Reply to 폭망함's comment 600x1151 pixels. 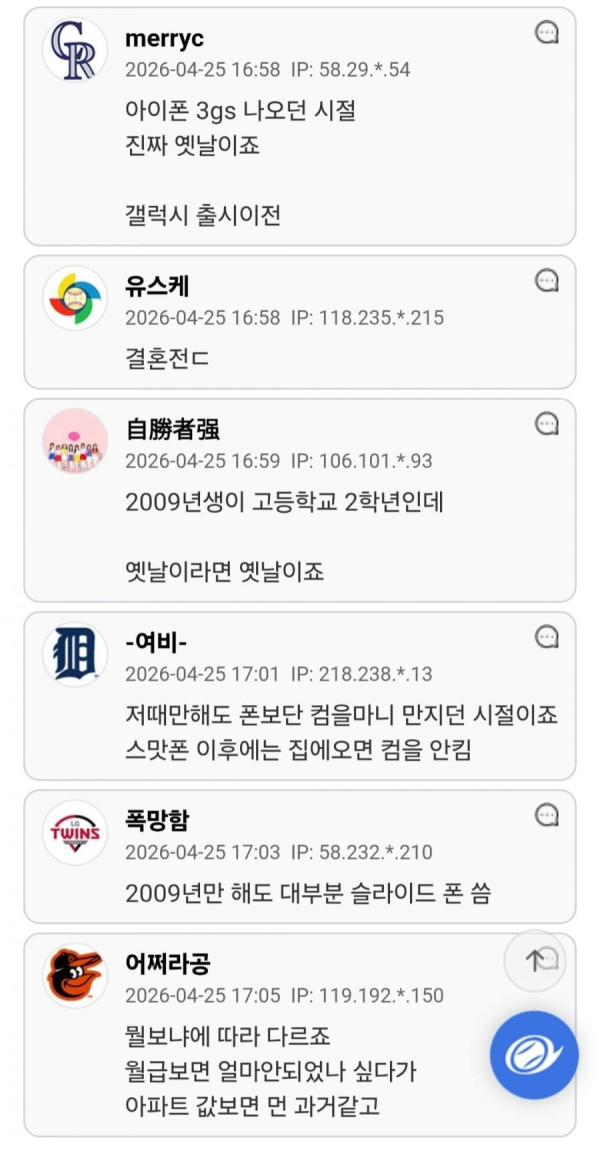(x=547, y=814)
